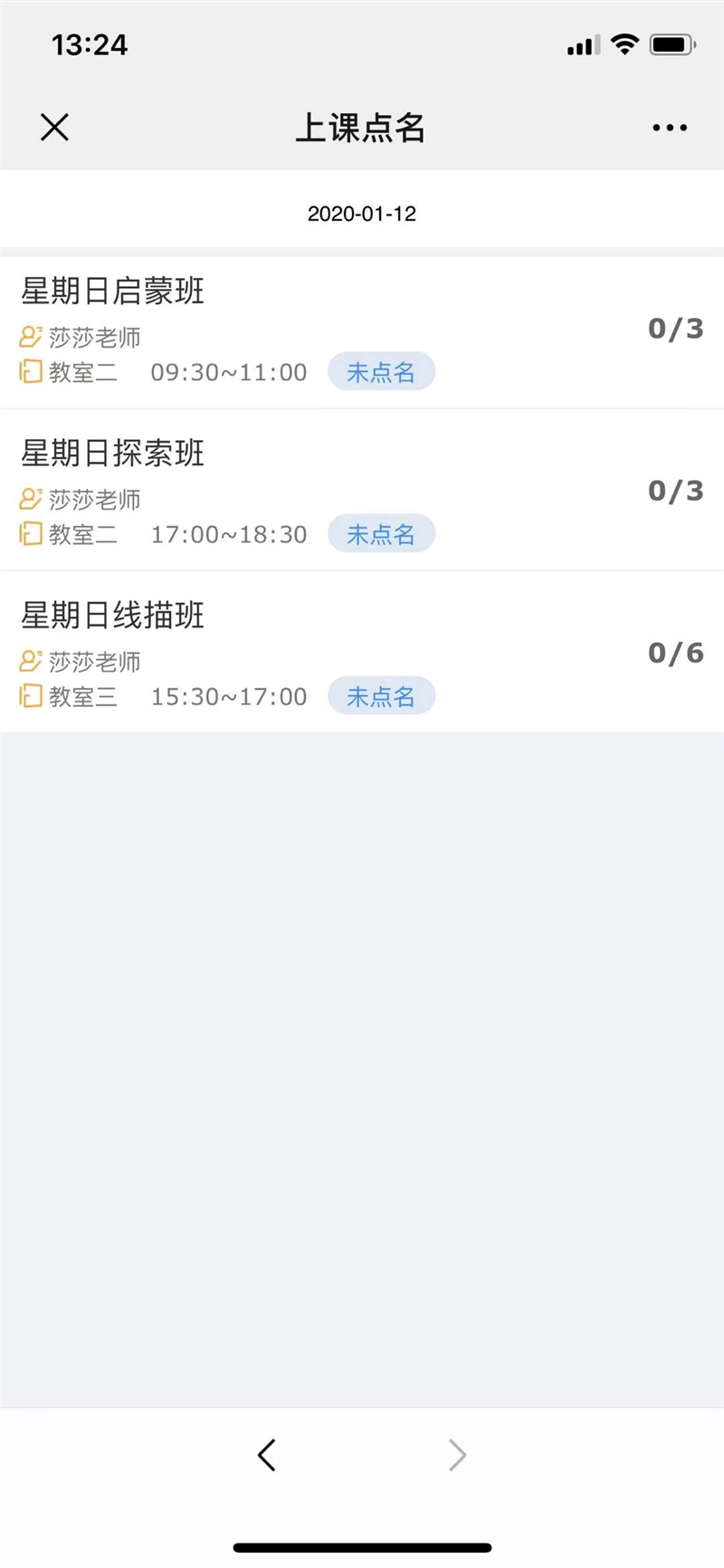The height and width of the screenshot is (1568, 724).
Task: Click the teacher icon beside 莎莎老师 in 星期日启蒙班
Action: tap(30, 336)
